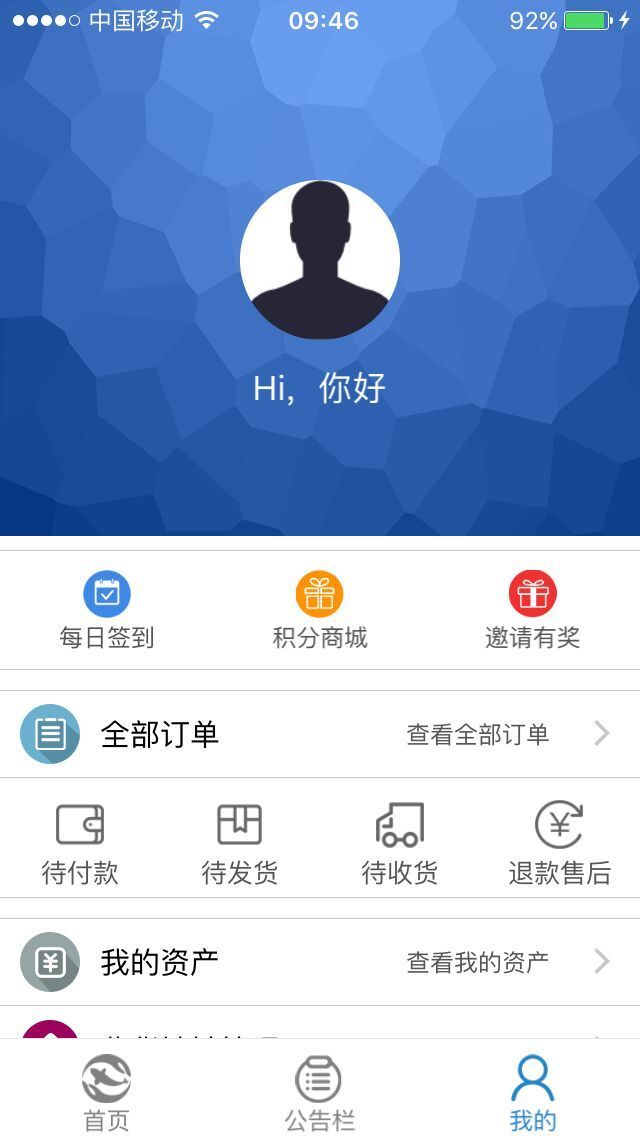Viewport: 640px width, 1136px height.
Task: Check 待发货 orders awaiting shipment
Action: (240, 843)
